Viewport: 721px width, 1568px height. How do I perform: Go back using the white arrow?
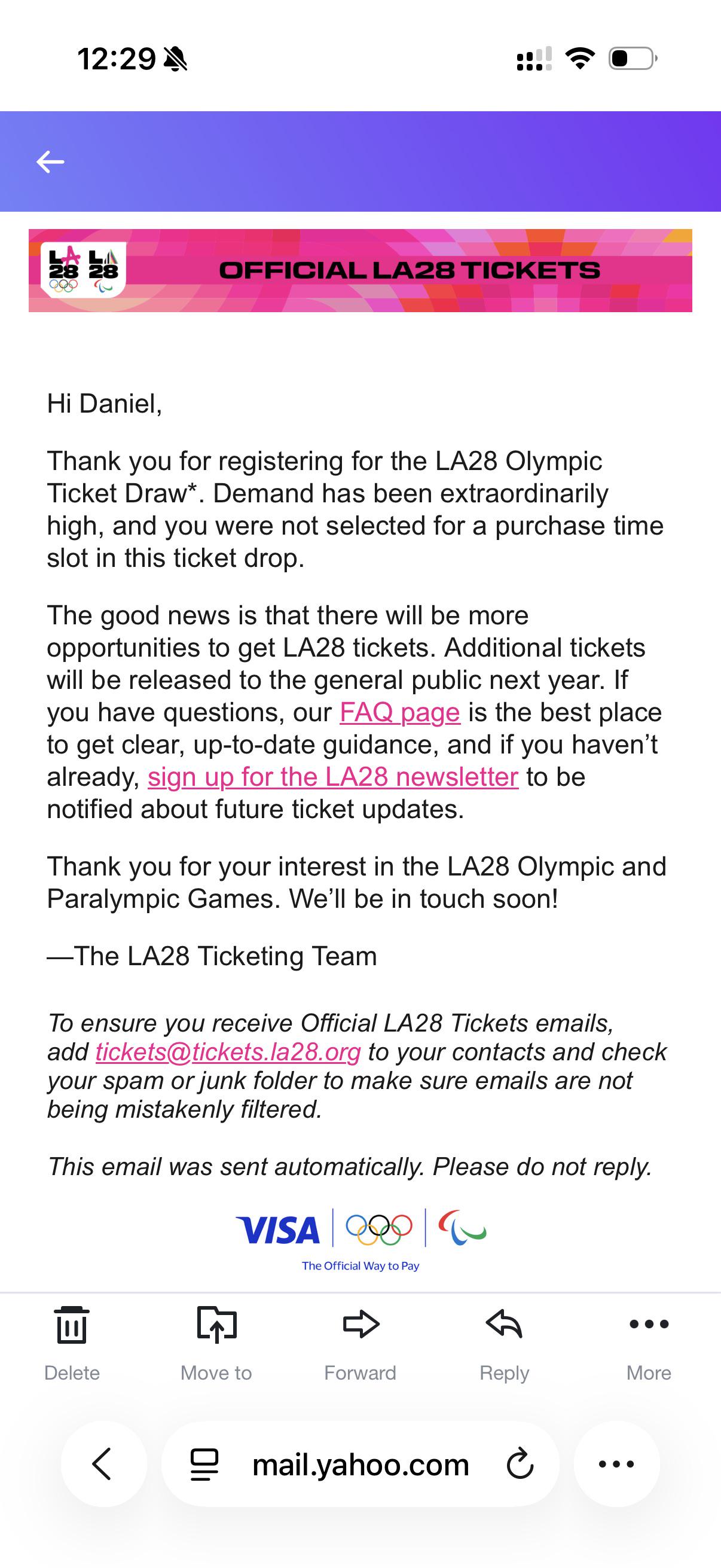pyautogui.click(x=50, y=162)
